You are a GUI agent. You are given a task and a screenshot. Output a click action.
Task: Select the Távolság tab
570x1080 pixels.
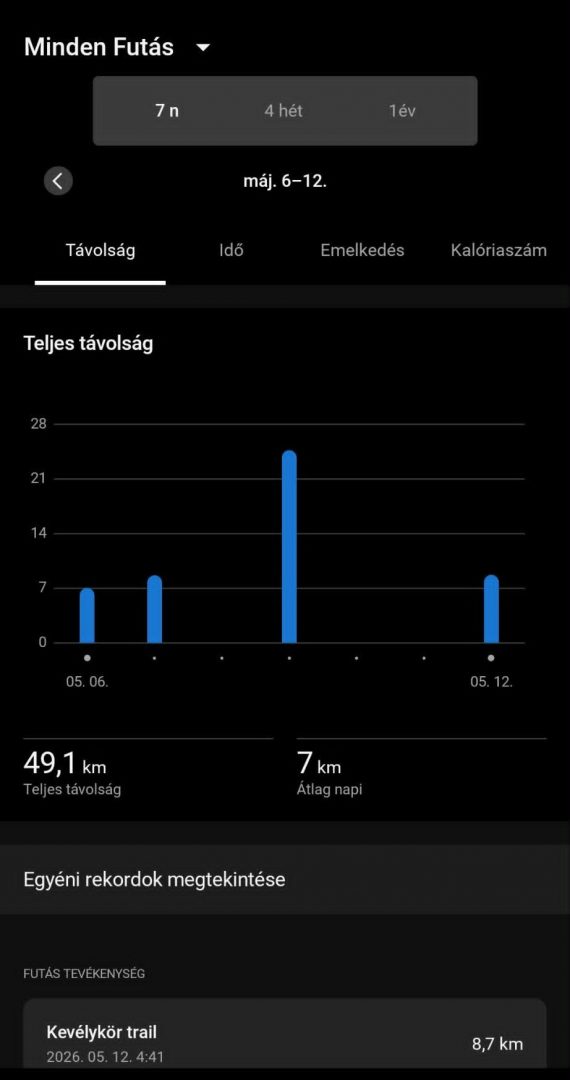coord(101,250)
